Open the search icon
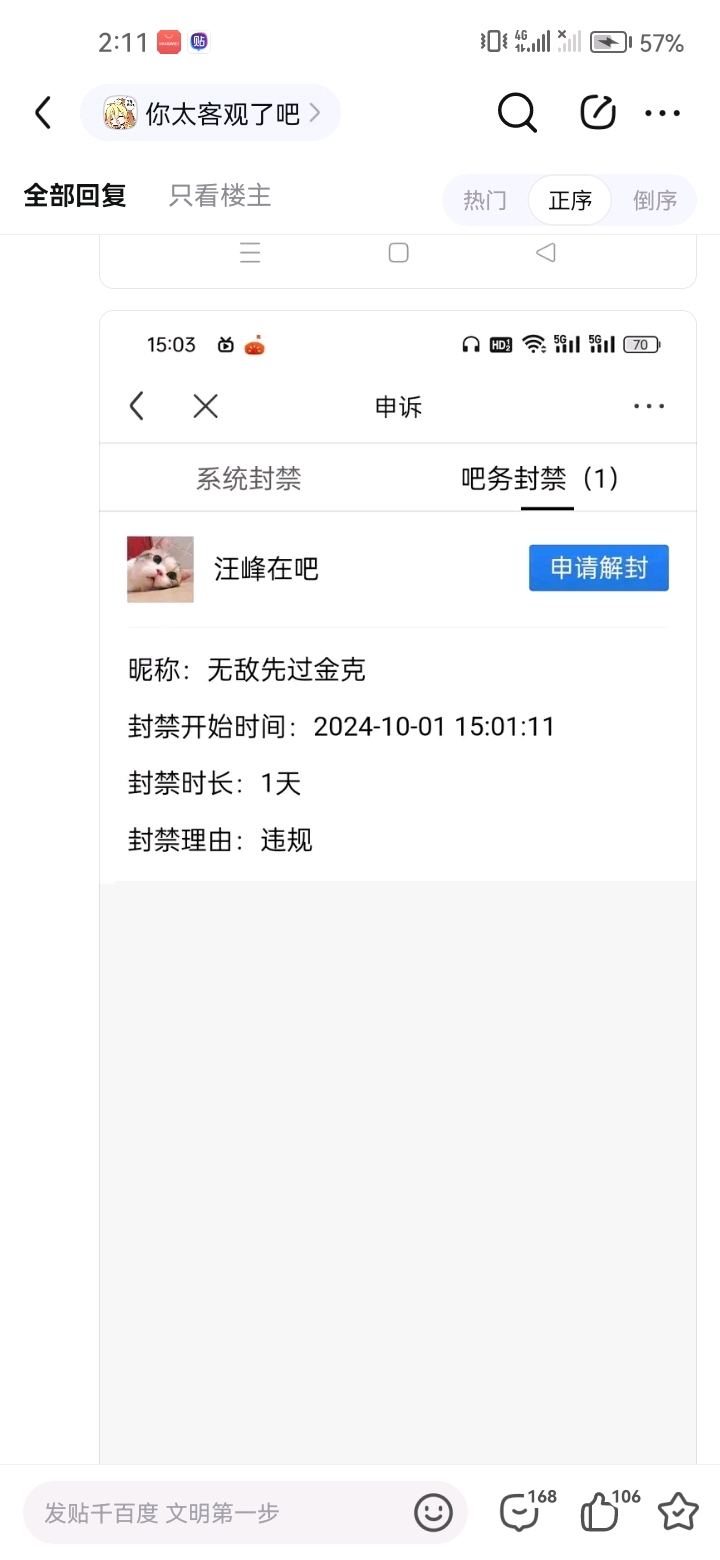 tap(517, 113)
